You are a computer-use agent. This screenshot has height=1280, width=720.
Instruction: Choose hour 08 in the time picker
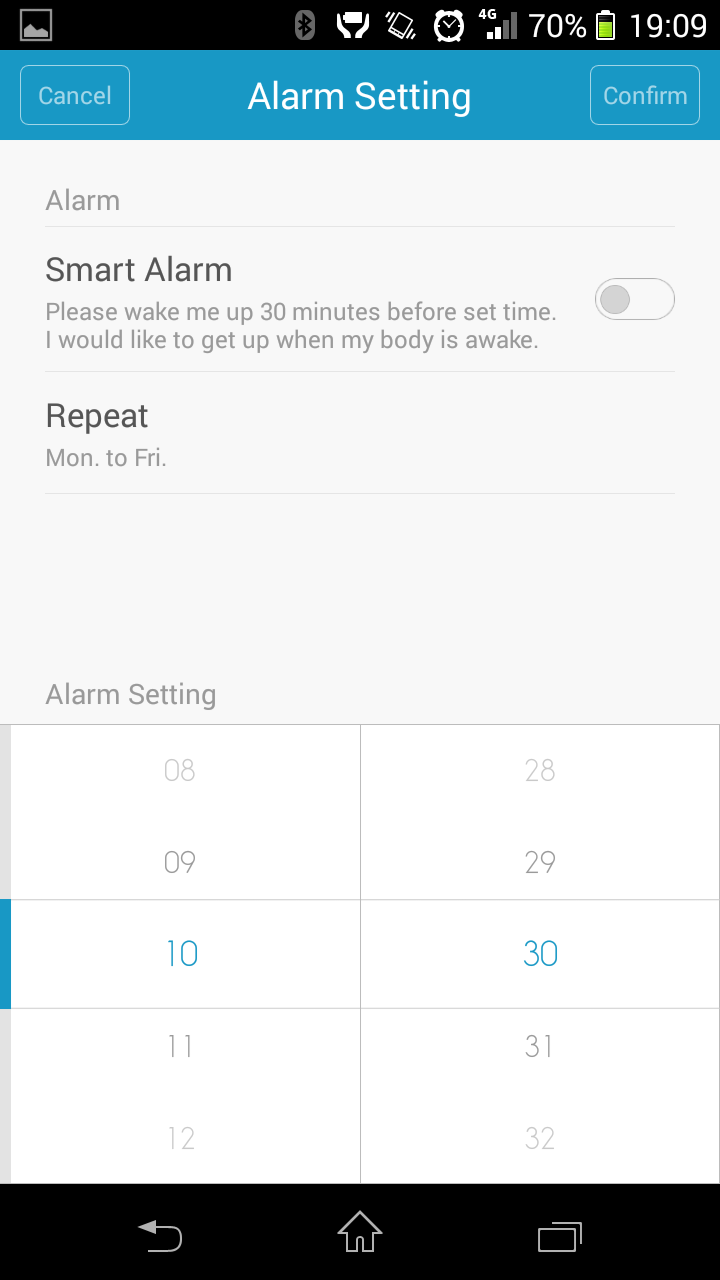(x=180, y=770)
